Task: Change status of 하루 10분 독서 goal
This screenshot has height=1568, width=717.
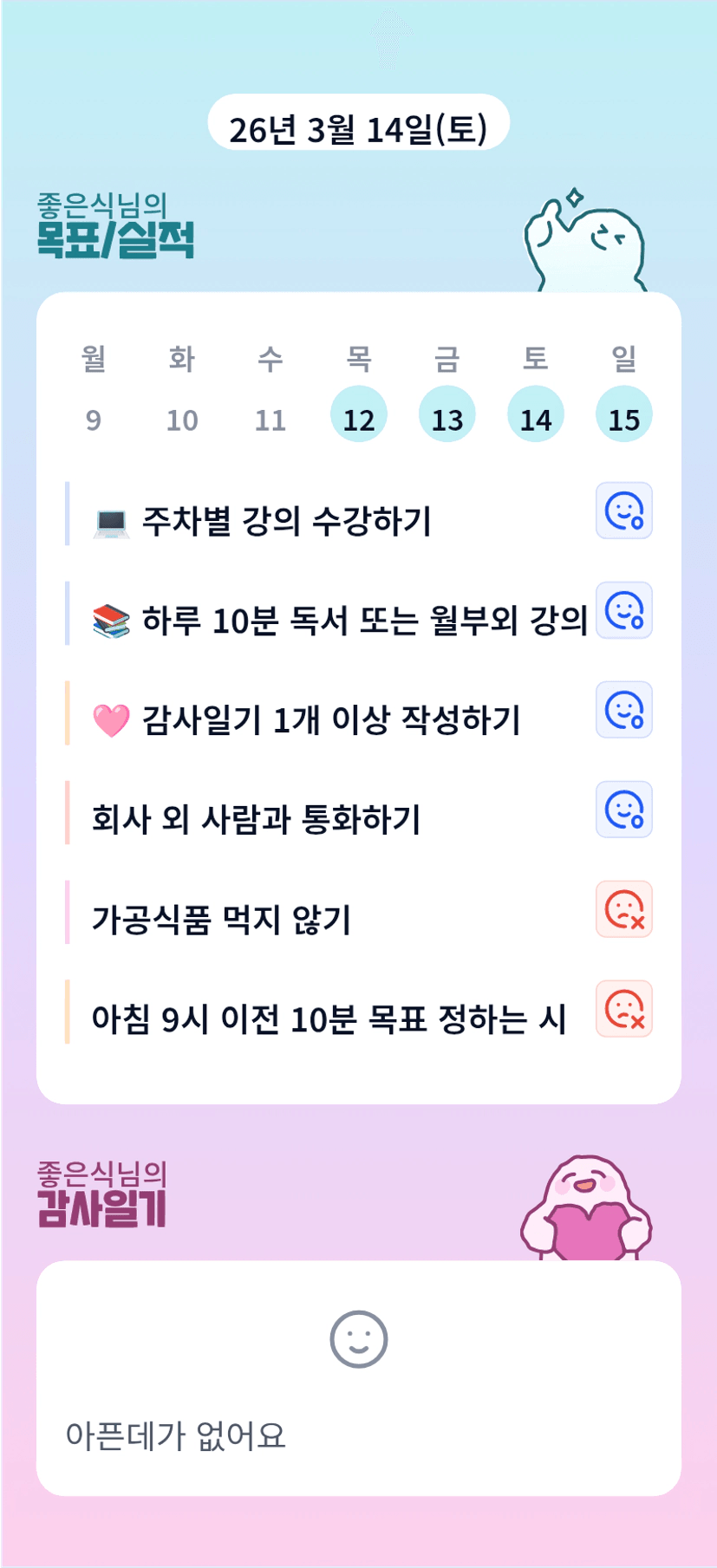Action: point(624,610)
